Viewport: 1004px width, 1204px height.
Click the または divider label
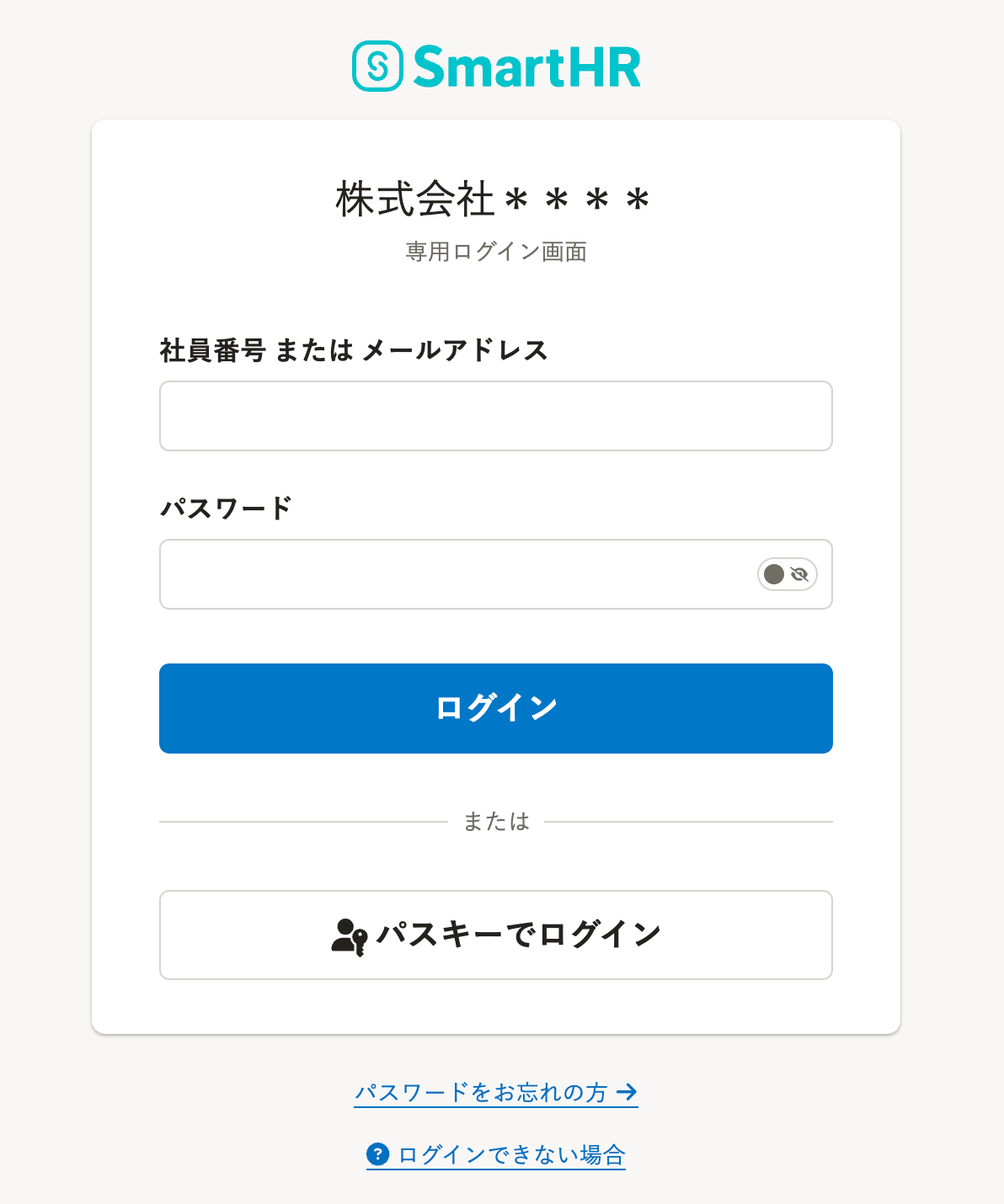pyautogui.click(x=495, y=821)
